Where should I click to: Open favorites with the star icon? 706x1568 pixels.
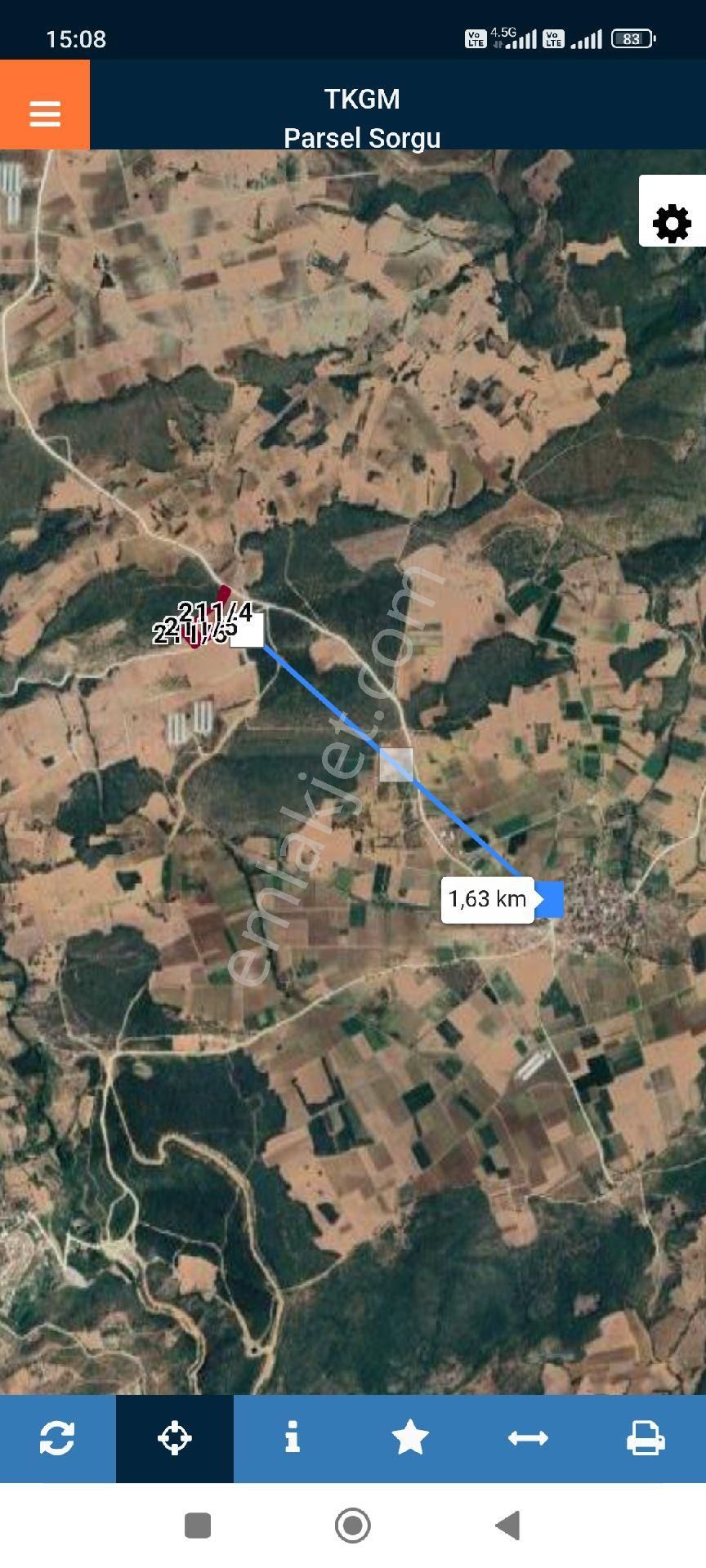point(411,1440)
